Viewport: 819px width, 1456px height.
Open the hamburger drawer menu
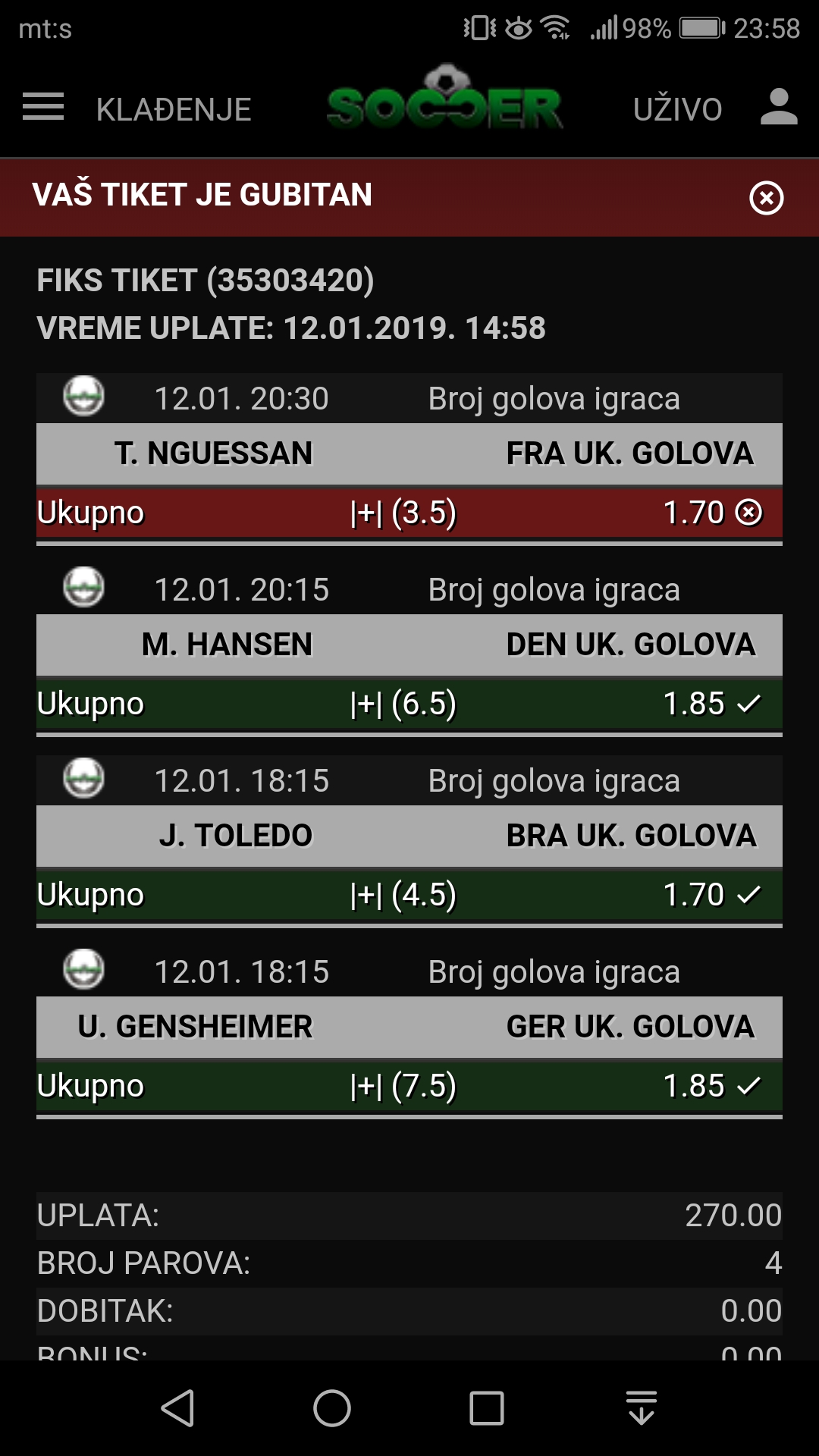(x=43, y=107)
